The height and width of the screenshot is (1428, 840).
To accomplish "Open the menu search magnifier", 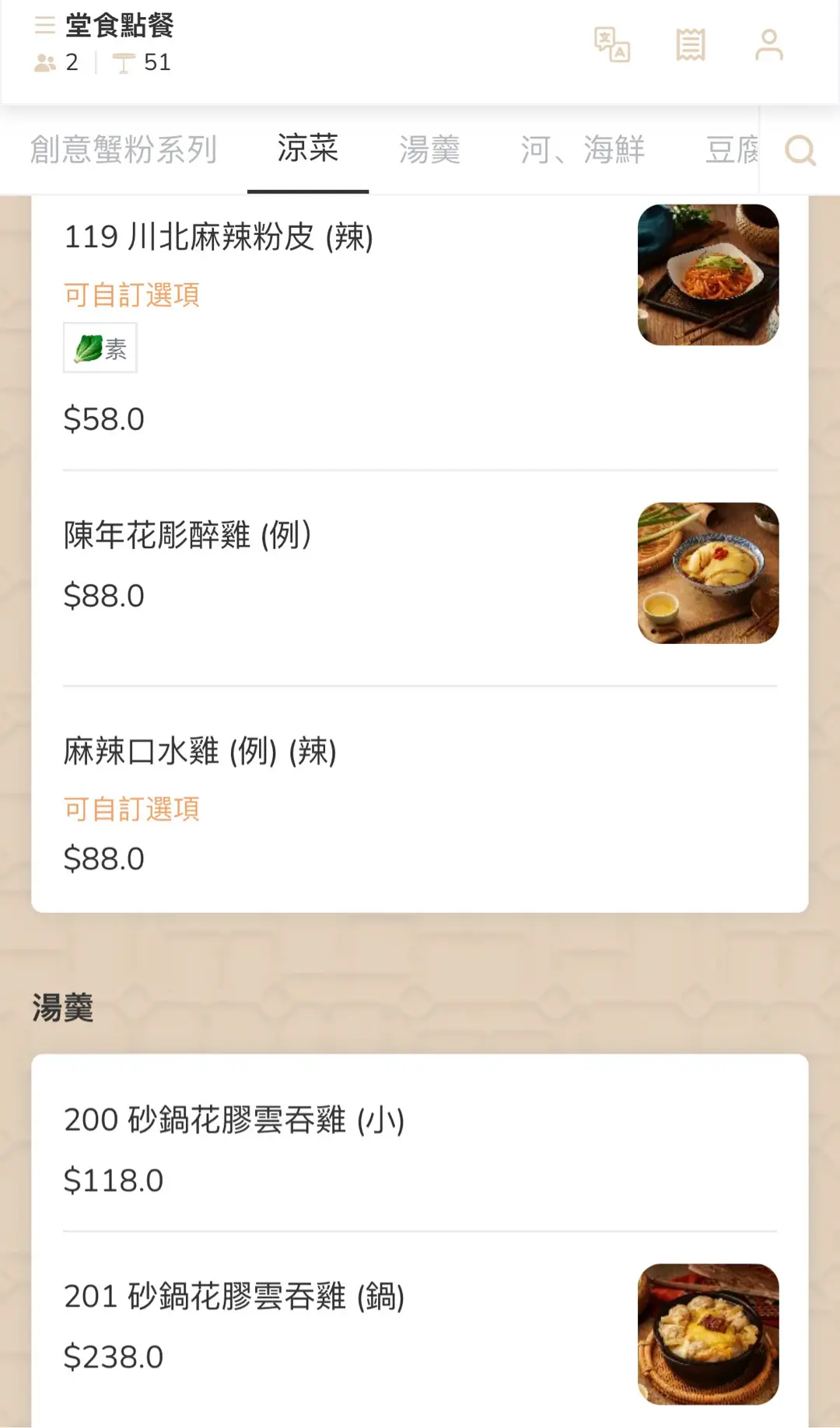I will click(x=800, y=150).
